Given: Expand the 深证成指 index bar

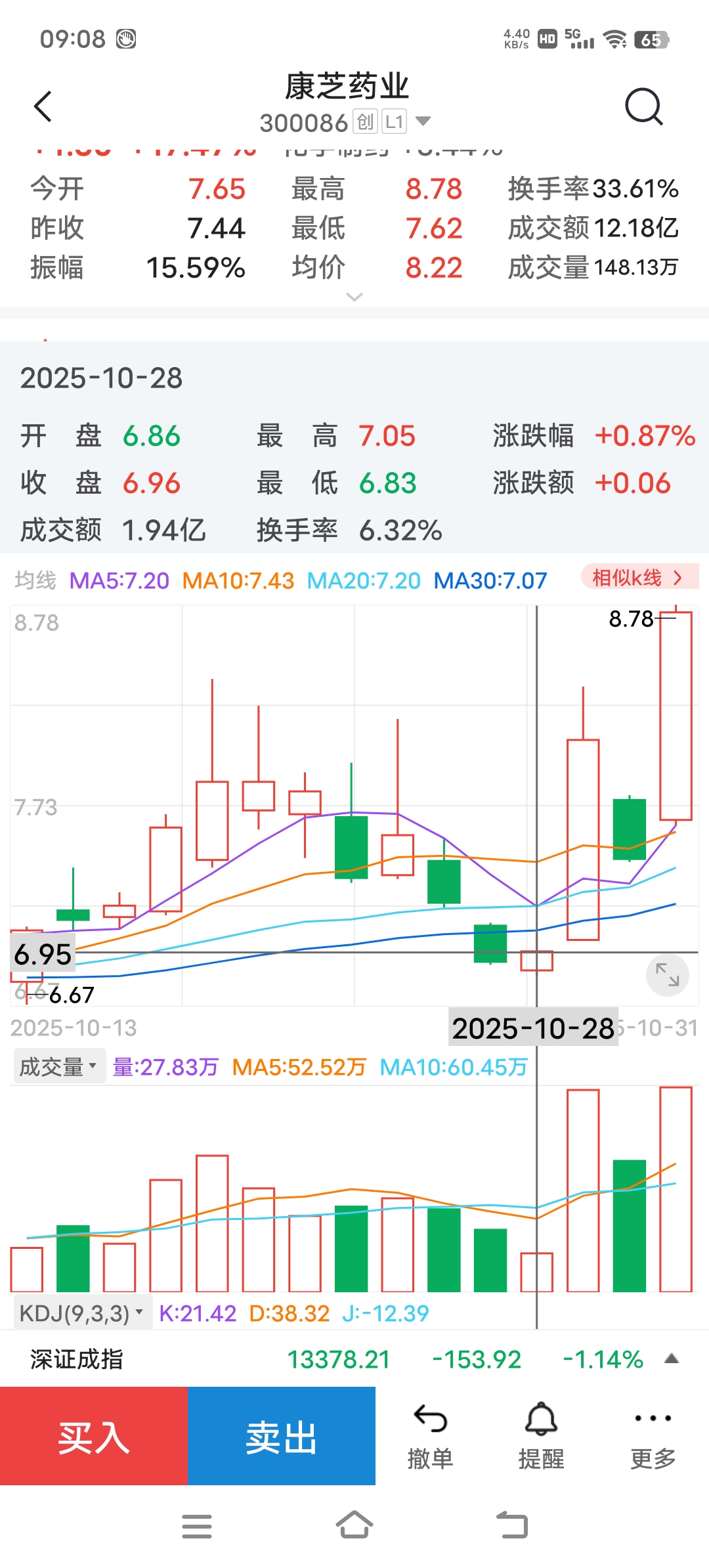Looking at the screenshot, I should point(671,1359).
